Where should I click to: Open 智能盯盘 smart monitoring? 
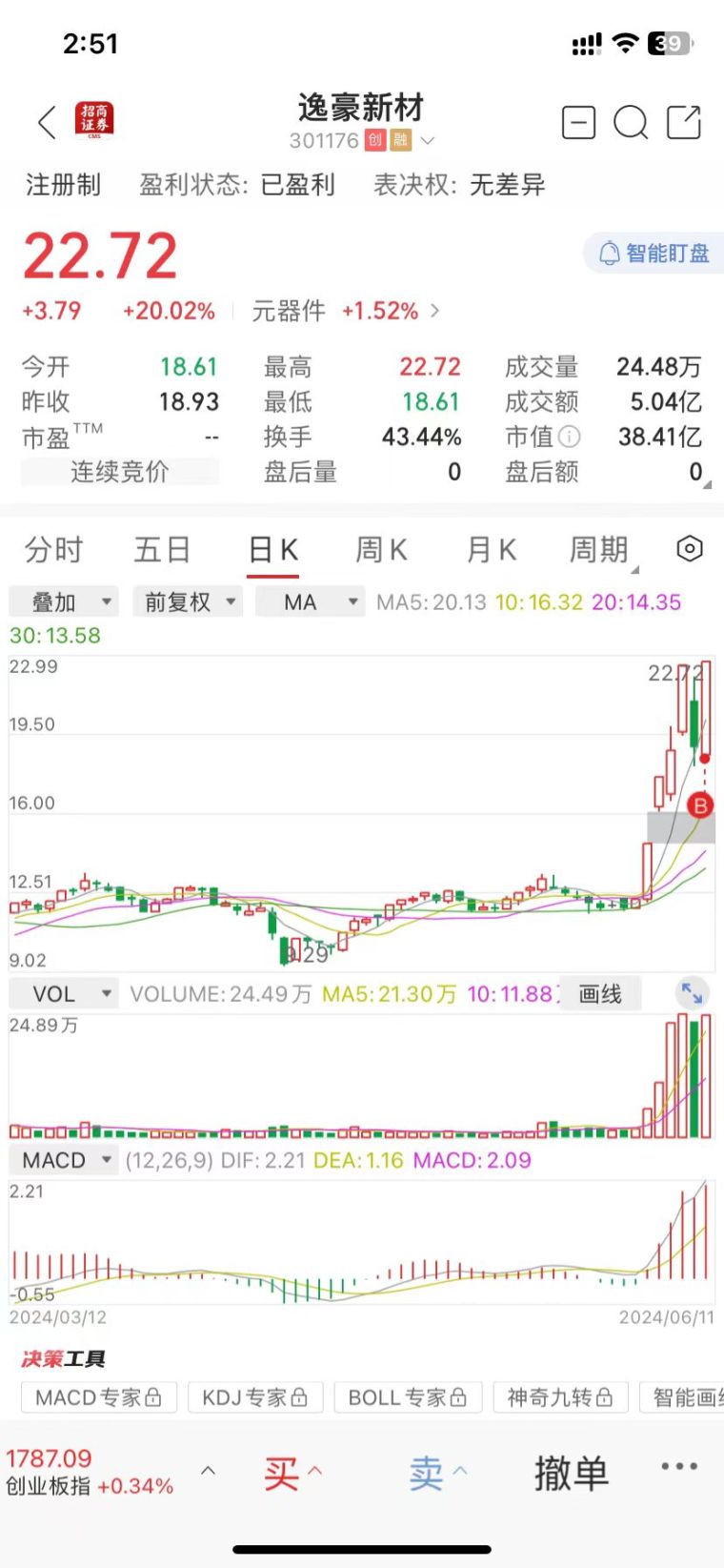(654, 254)
